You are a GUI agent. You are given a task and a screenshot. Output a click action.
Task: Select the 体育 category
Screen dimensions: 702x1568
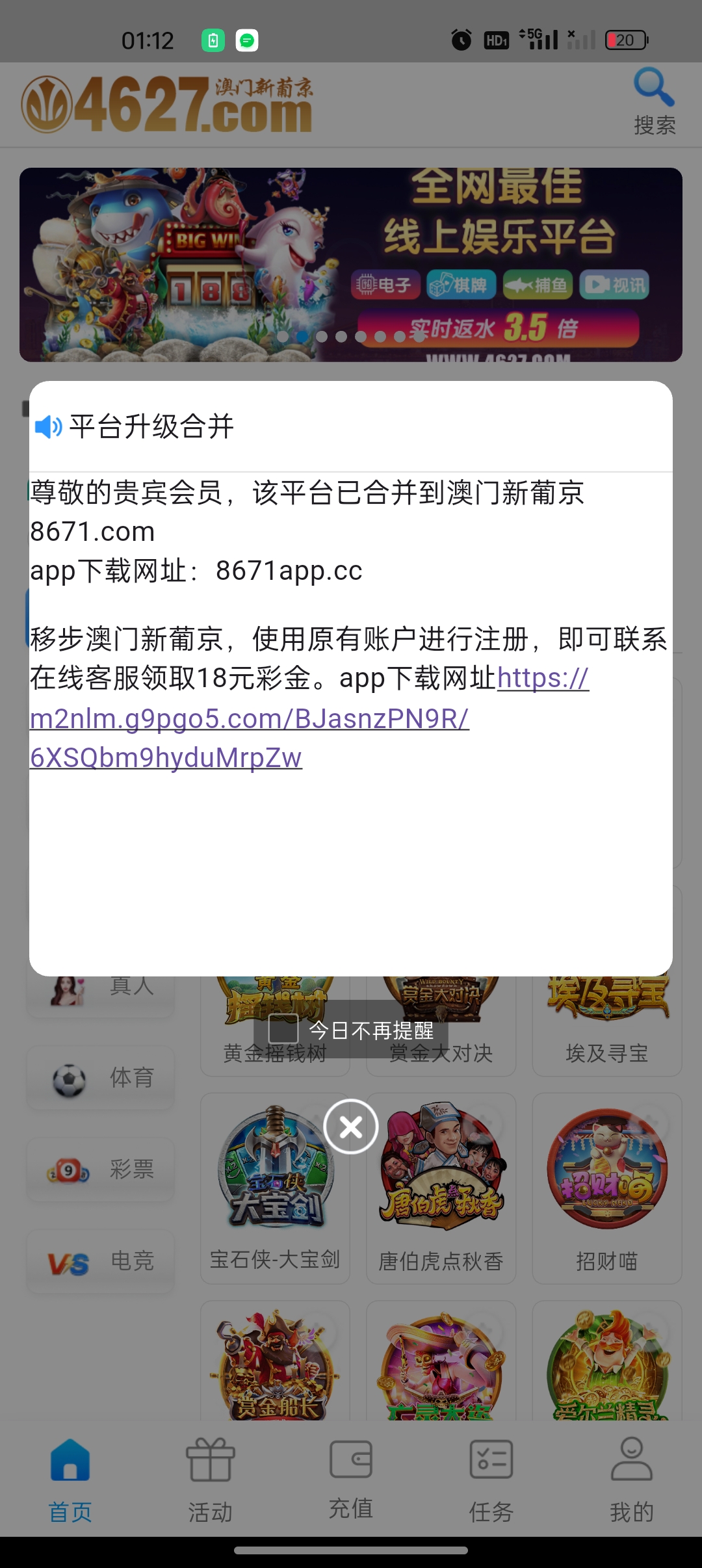click(101, 1078)
